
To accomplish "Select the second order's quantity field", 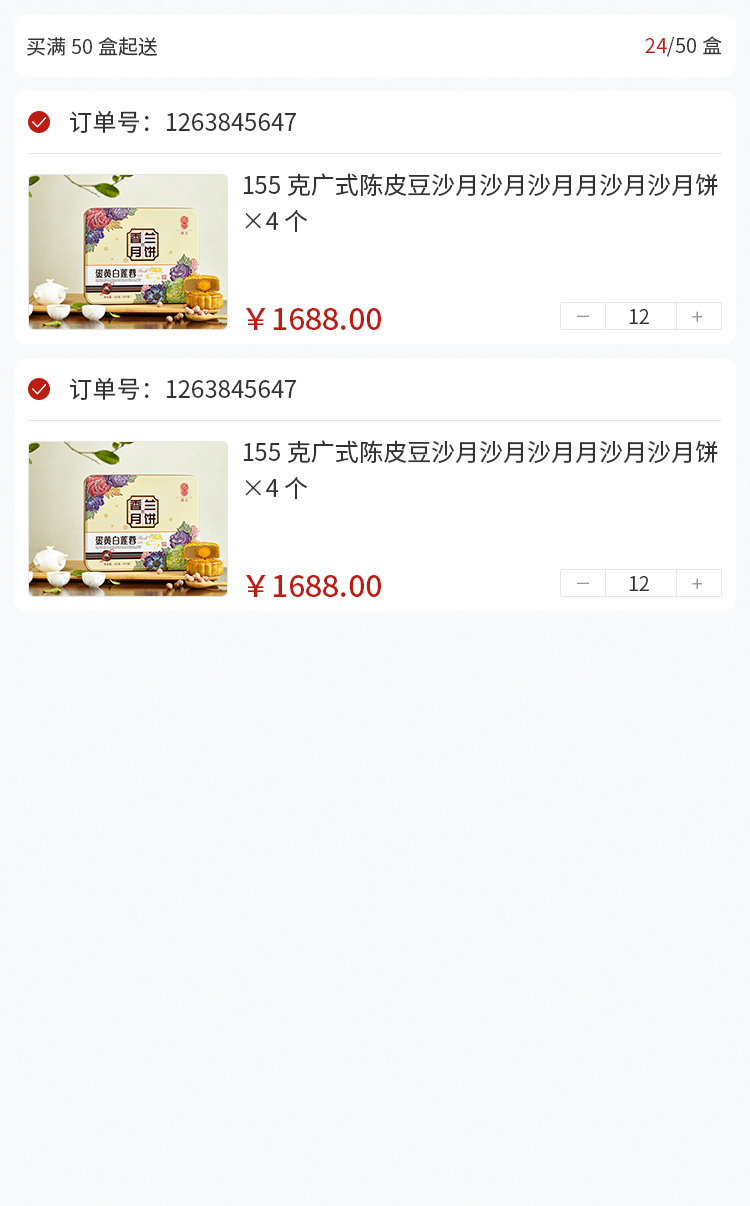I will (640, 583).
